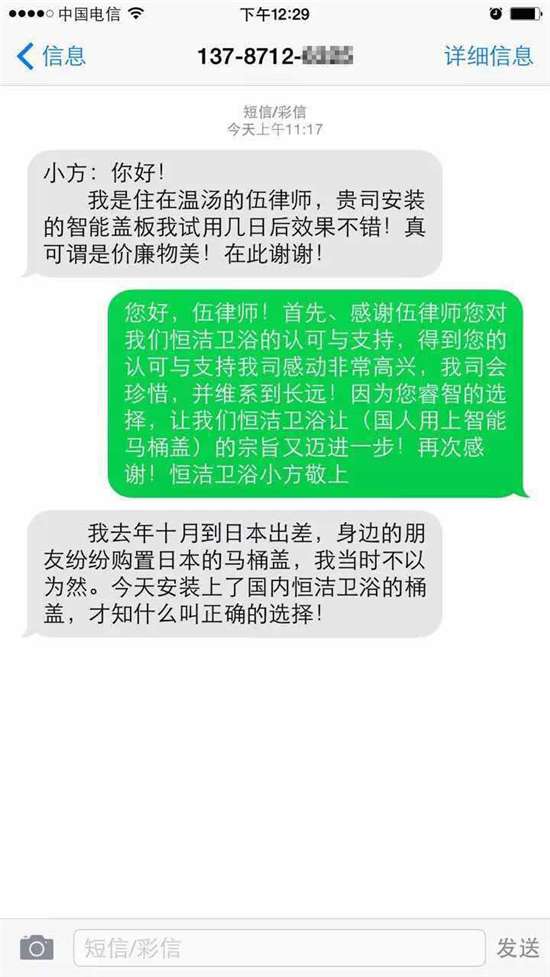This screenshot has height=977, width=550.
Task: Tap the camera icon to attach photo
Action: [37, 948]
